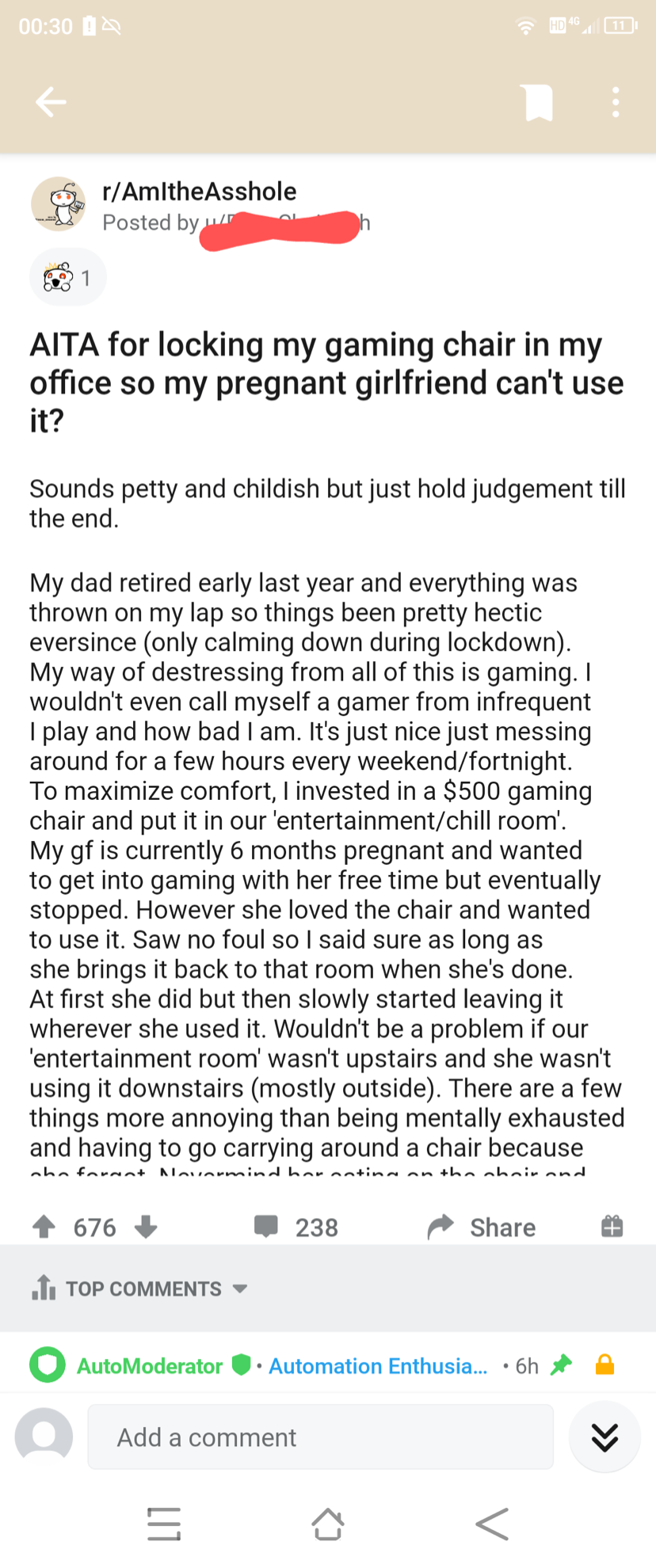Give an award via gift icon
656x1568 pixels.
click(612, 1227)
